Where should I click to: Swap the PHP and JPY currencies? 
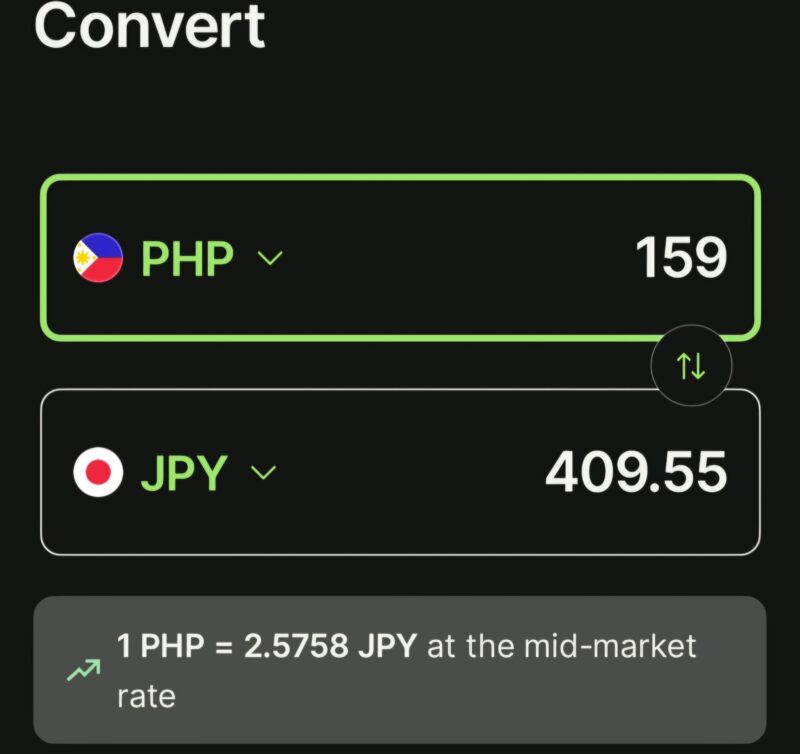pyautogui.click(x=691, y=367)
